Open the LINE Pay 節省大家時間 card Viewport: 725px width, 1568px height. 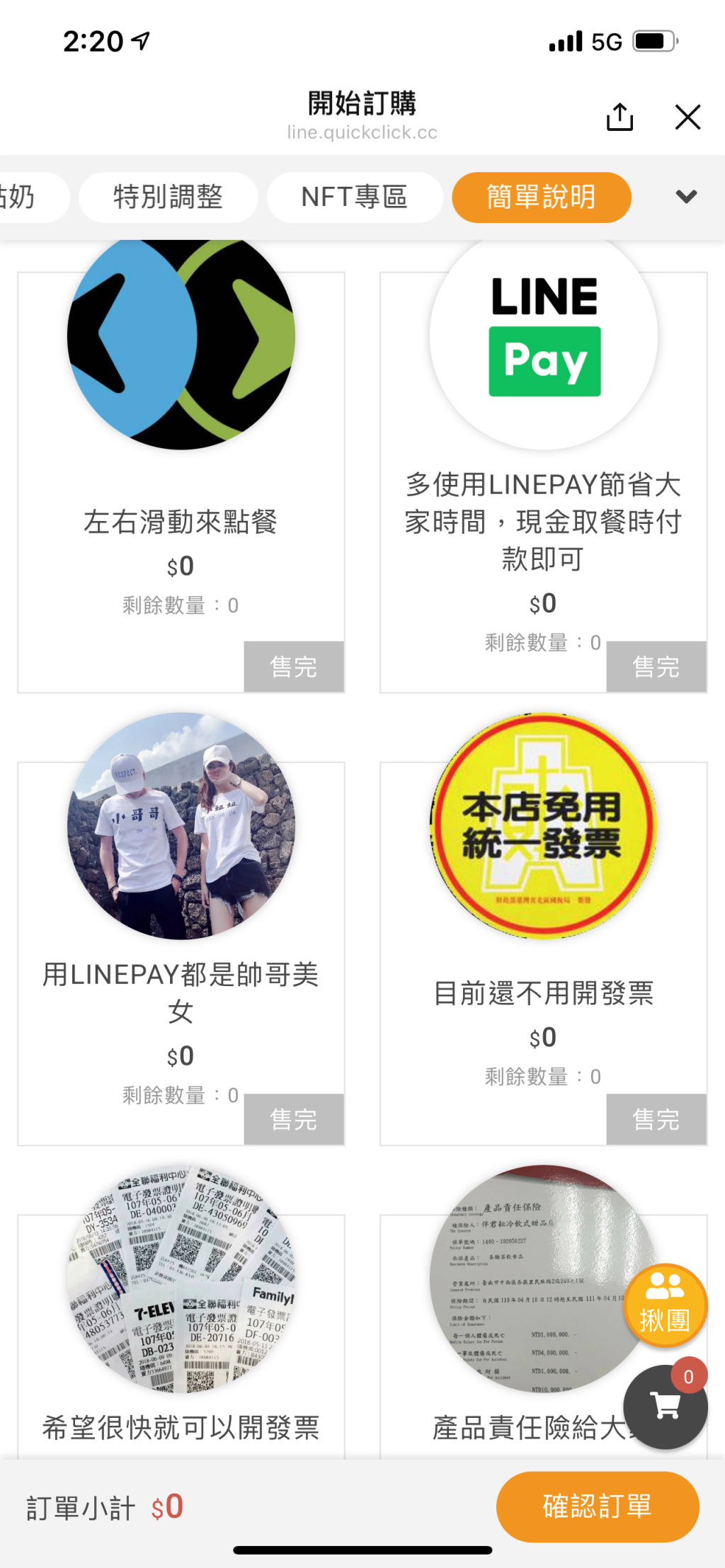543,496
